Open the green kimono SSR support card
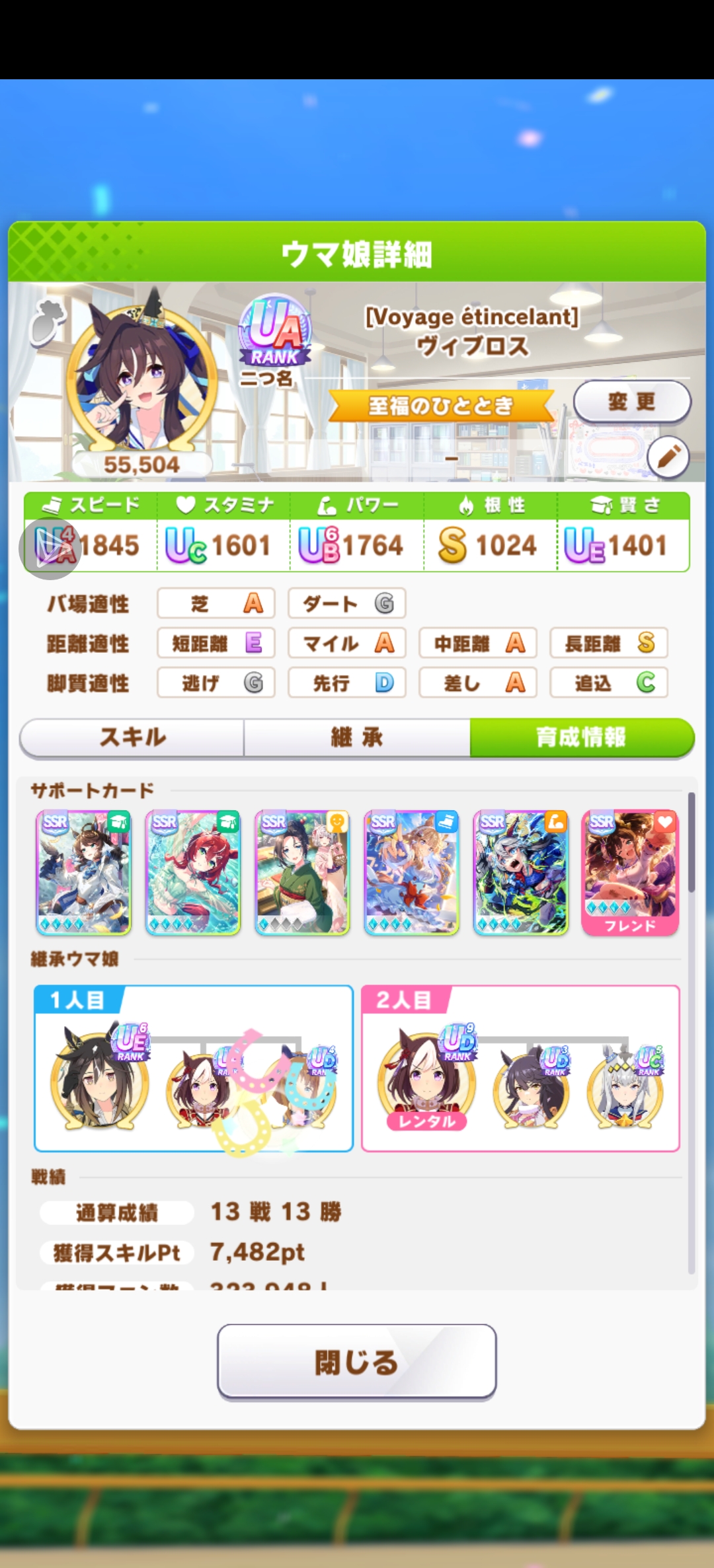 coord(302,872)
